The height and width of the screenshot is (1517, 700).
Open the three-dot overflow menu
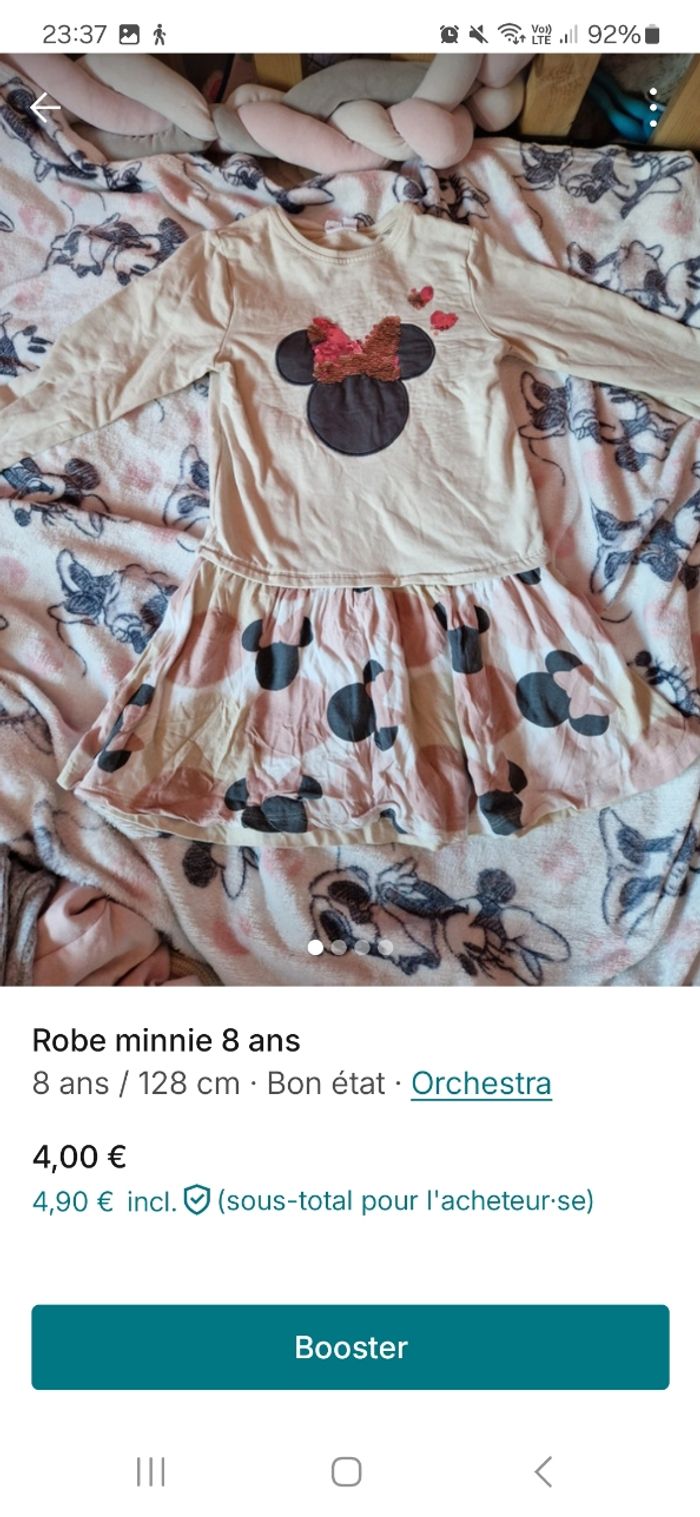(652, 107)
